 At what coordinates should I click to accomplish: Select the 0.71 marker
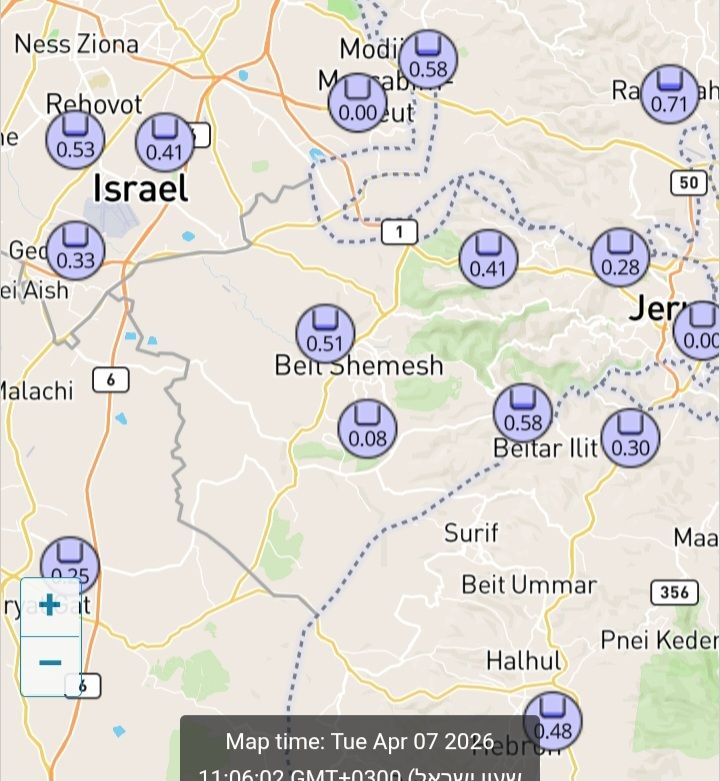669,94
